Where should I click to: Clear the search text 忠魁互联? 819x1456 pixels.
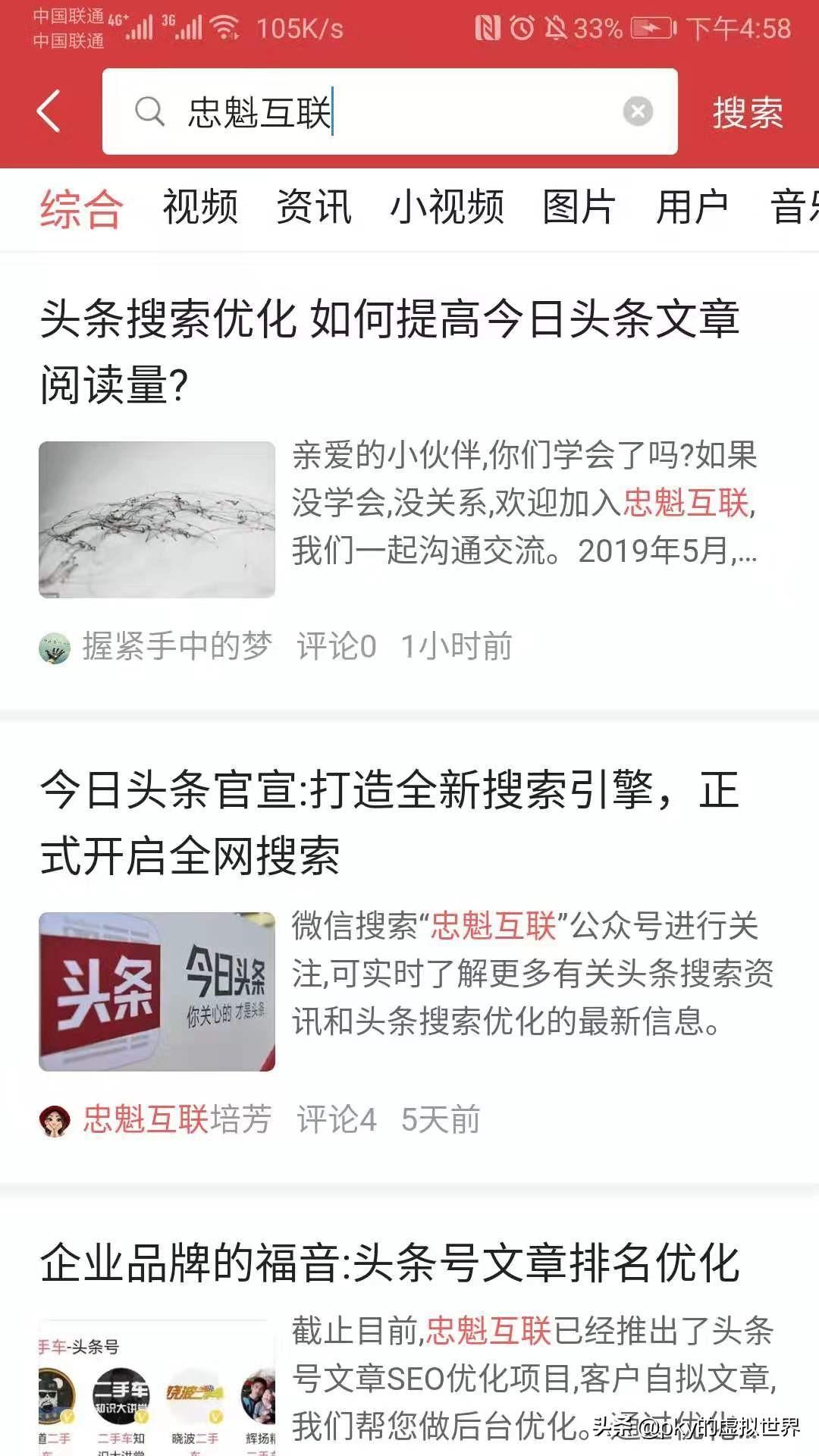click(638, 111)
